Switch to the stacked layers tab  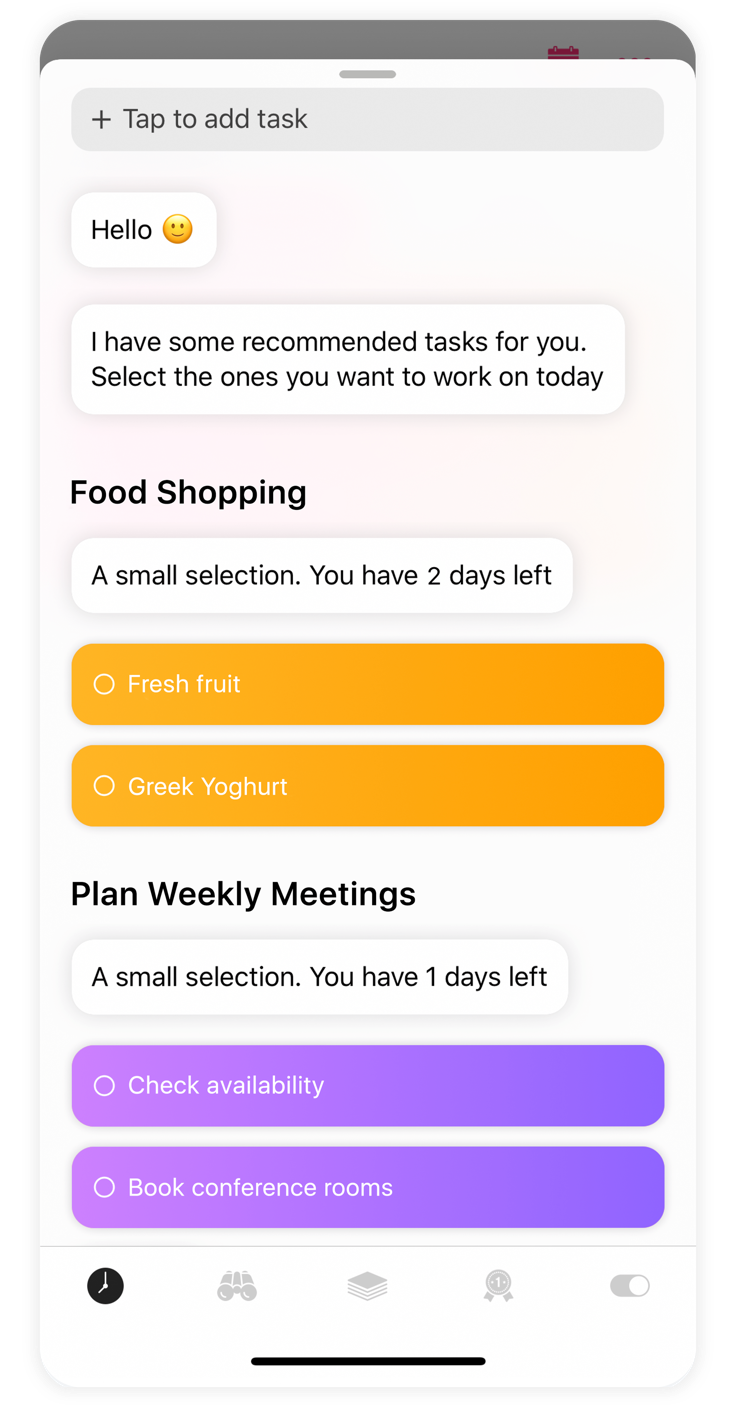click(x=367, y=1285)
